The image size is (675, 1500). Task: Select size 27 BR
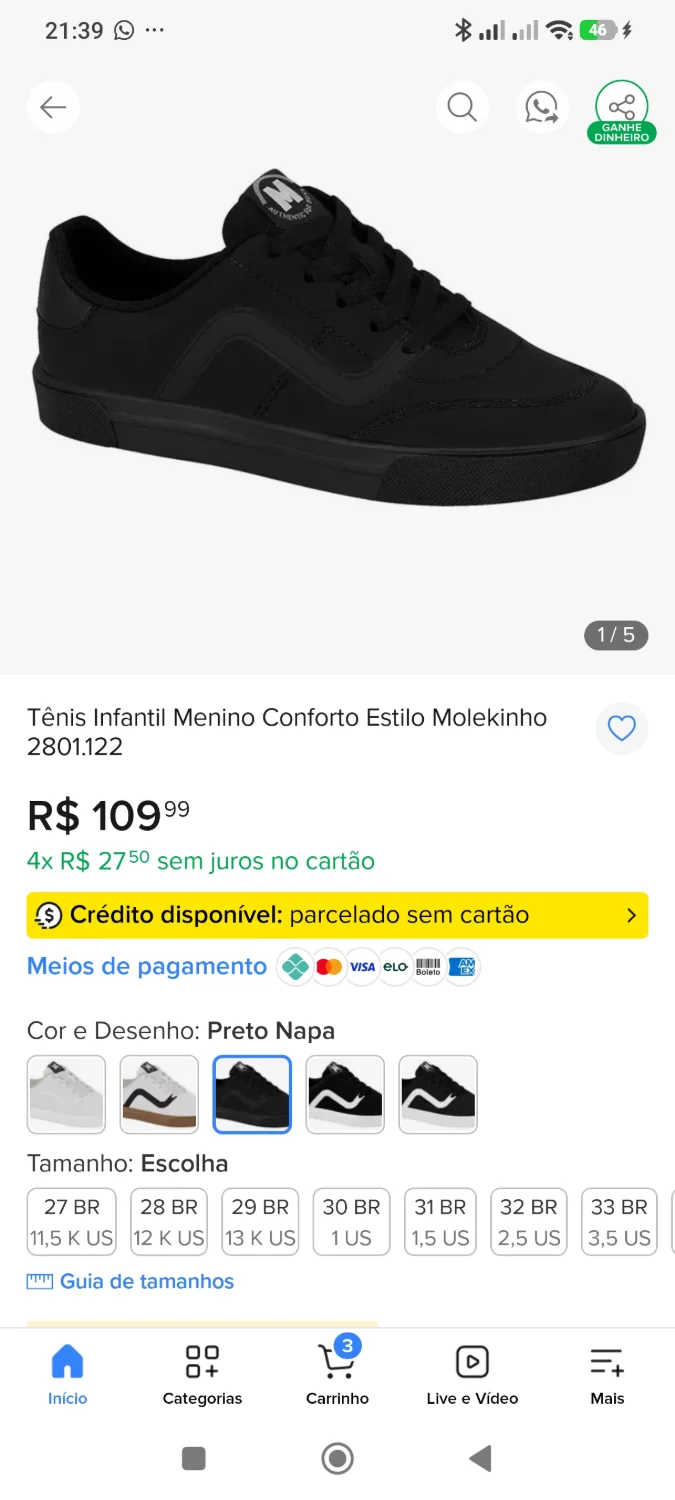(72, 1222)
